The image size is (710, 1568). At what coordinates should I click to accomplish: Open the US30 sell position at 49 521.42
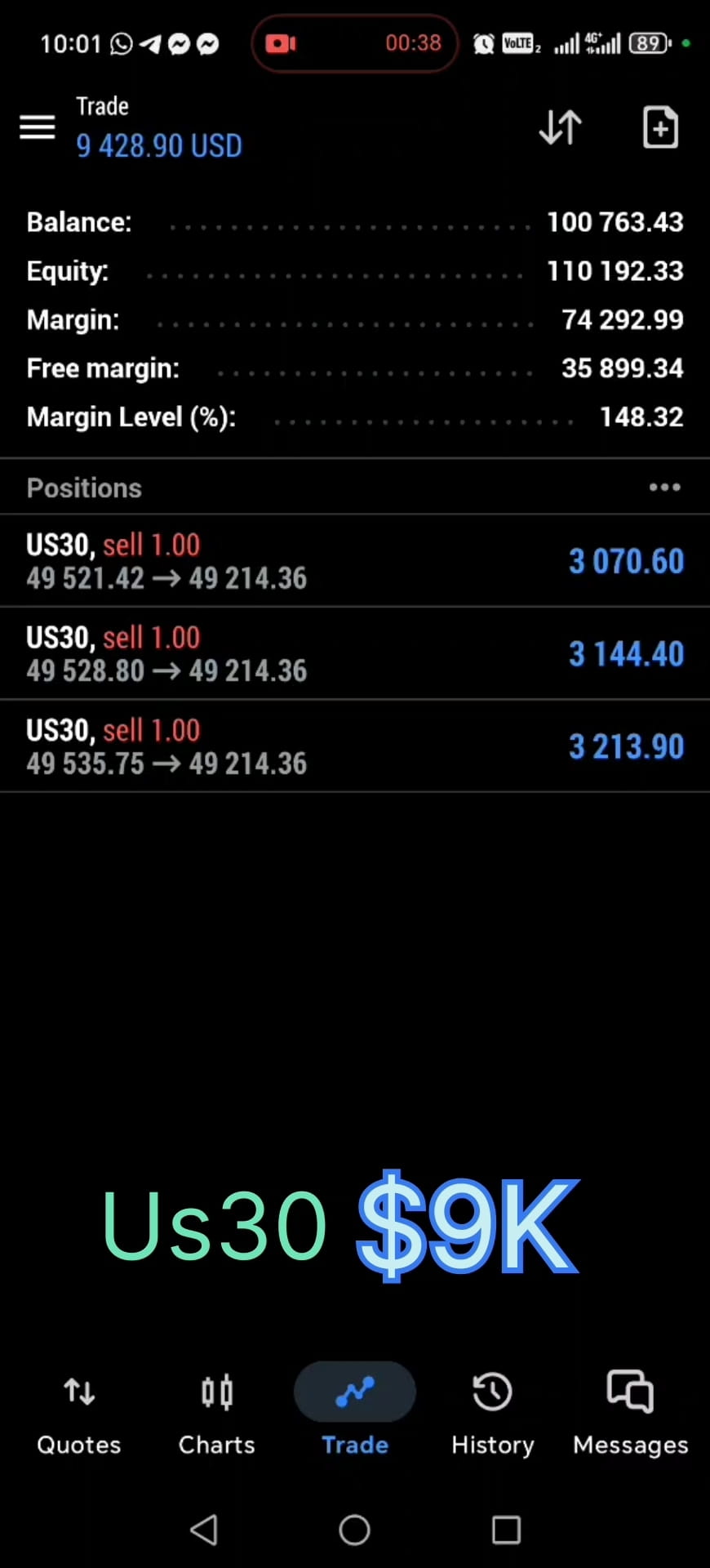click(x=355, y=561)
